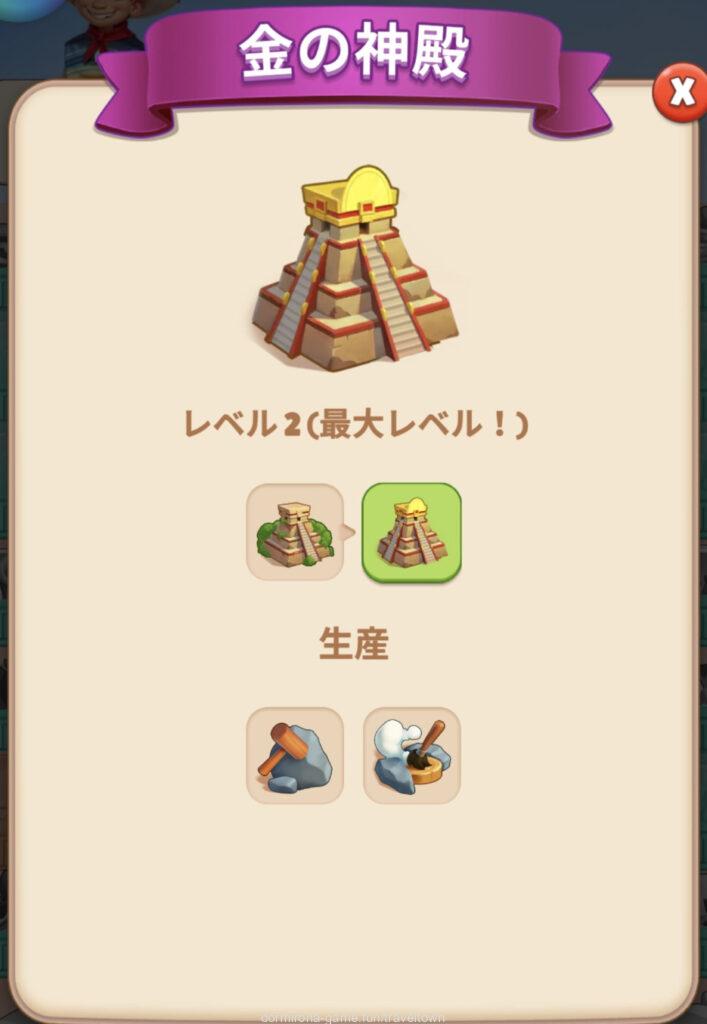This screenshot has height=1024, width=707.
Task: Open the hammer and stone production item
Action: tap(295, 756)
